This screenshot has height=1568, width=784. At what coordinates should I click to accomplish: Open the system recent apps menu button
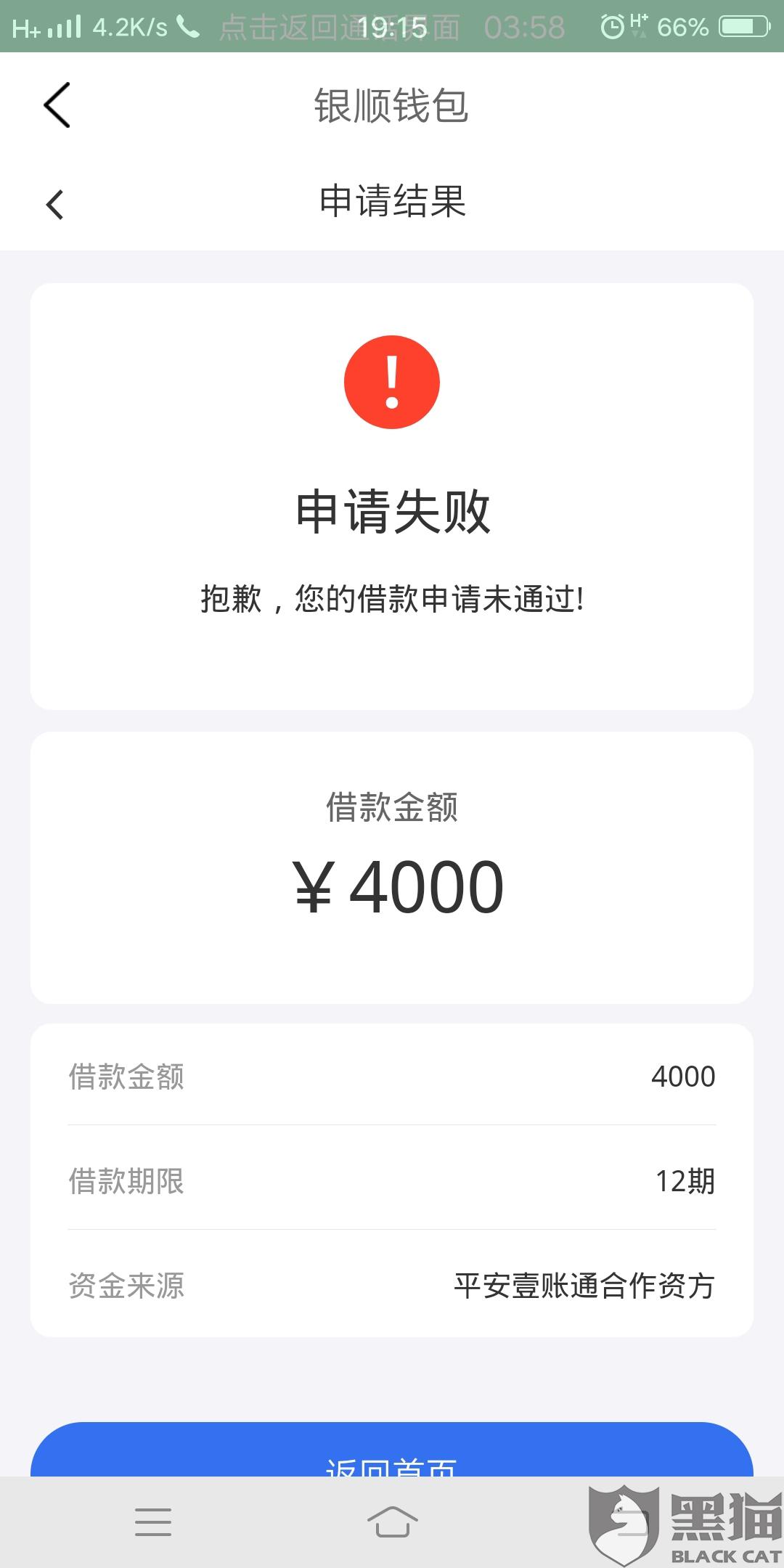pos(153,1522)
